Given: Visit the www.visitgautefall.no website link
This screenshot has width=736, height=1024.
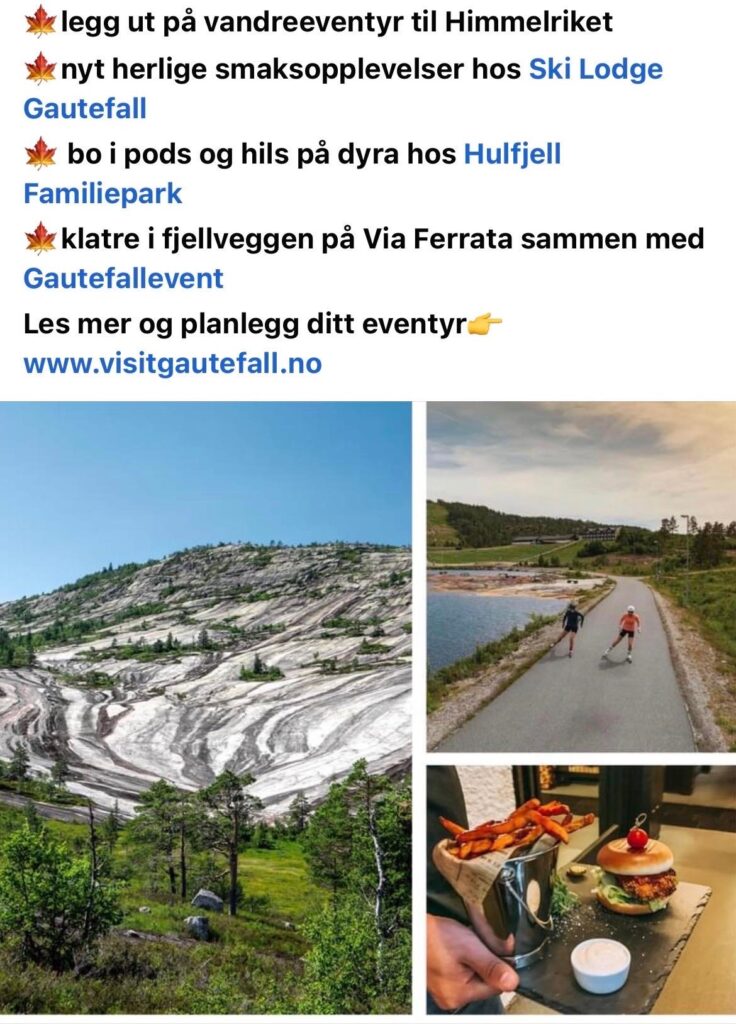Looking at the screenshot, I should 172,363.
